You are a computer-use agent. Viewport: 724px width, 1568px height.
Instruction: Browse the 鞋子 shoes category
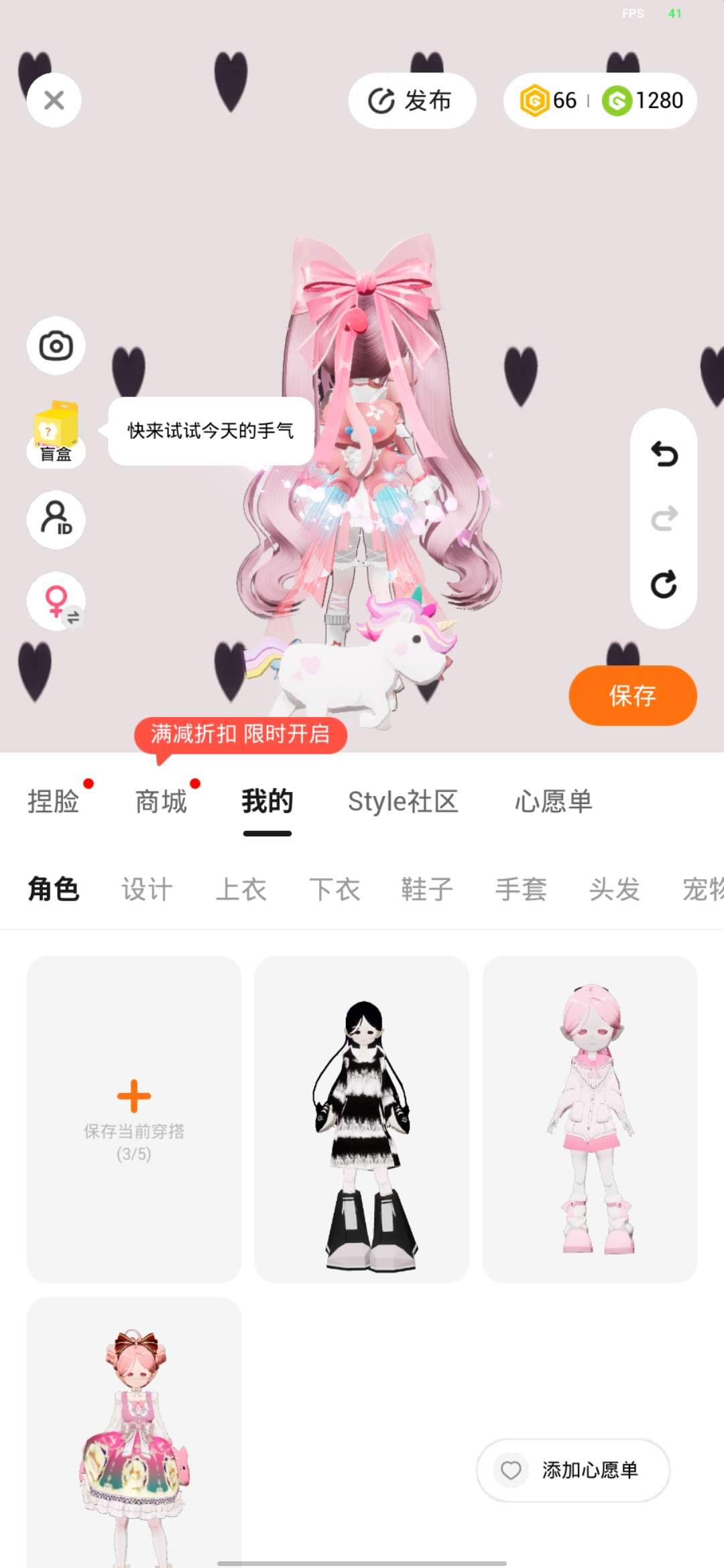click(x=427, y=890)
